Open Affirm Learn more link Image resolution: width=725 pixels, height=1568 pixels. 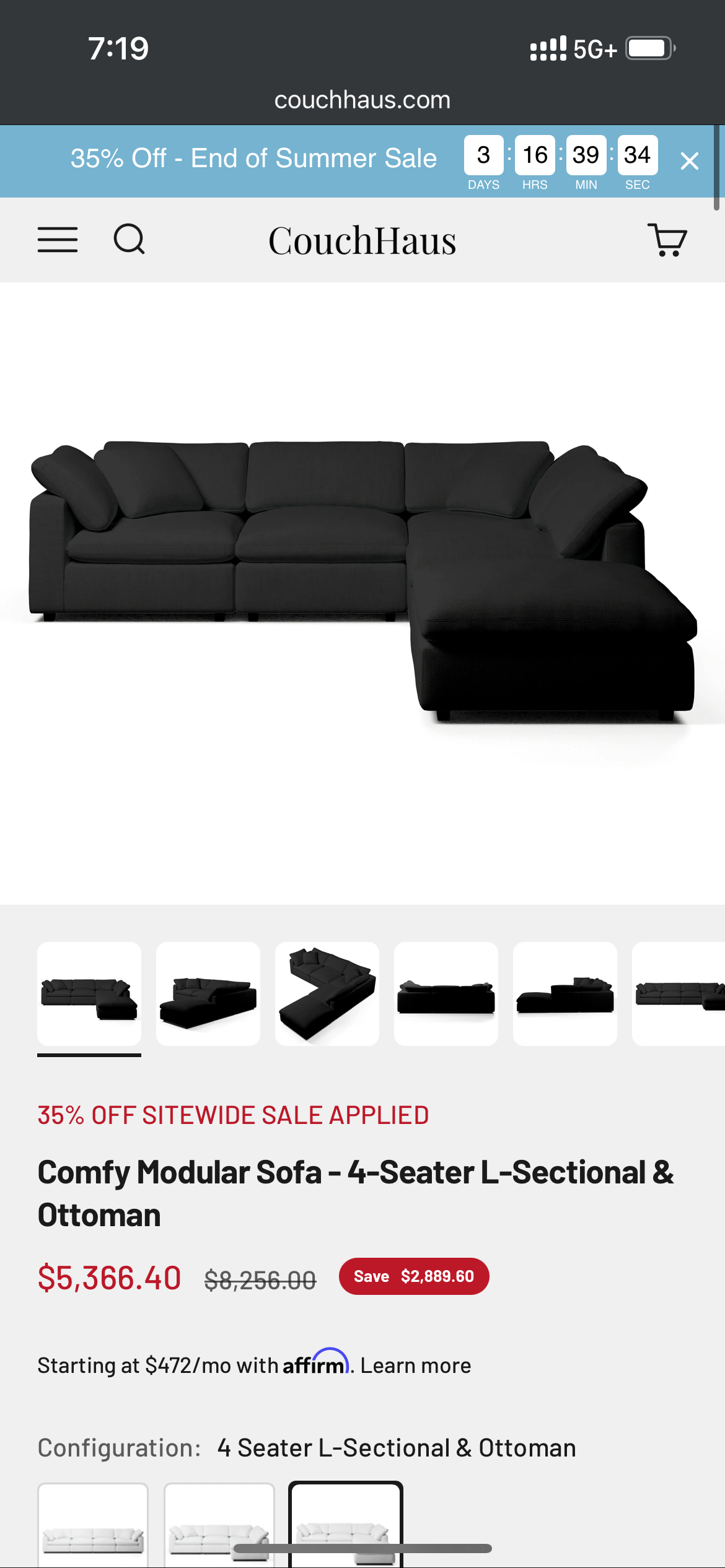point(416,1365)
